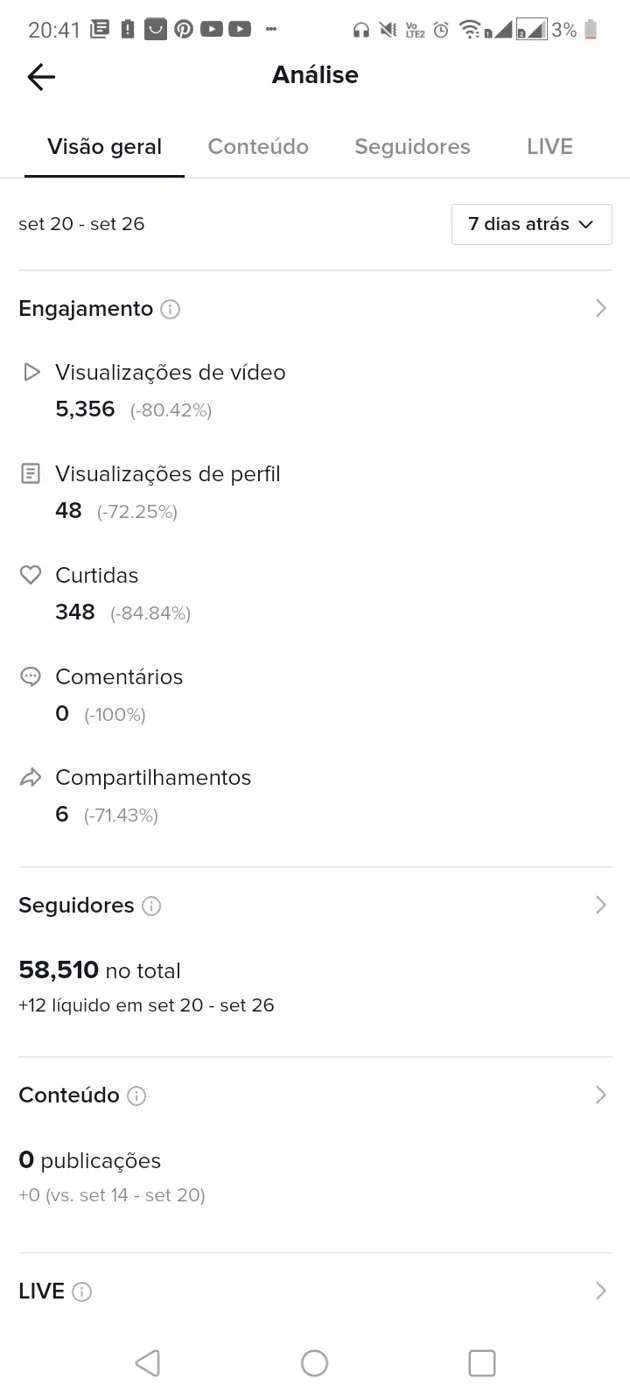
Task: Tap the info icon beside Conteúdo heading
Action: tap(136, 1096)
